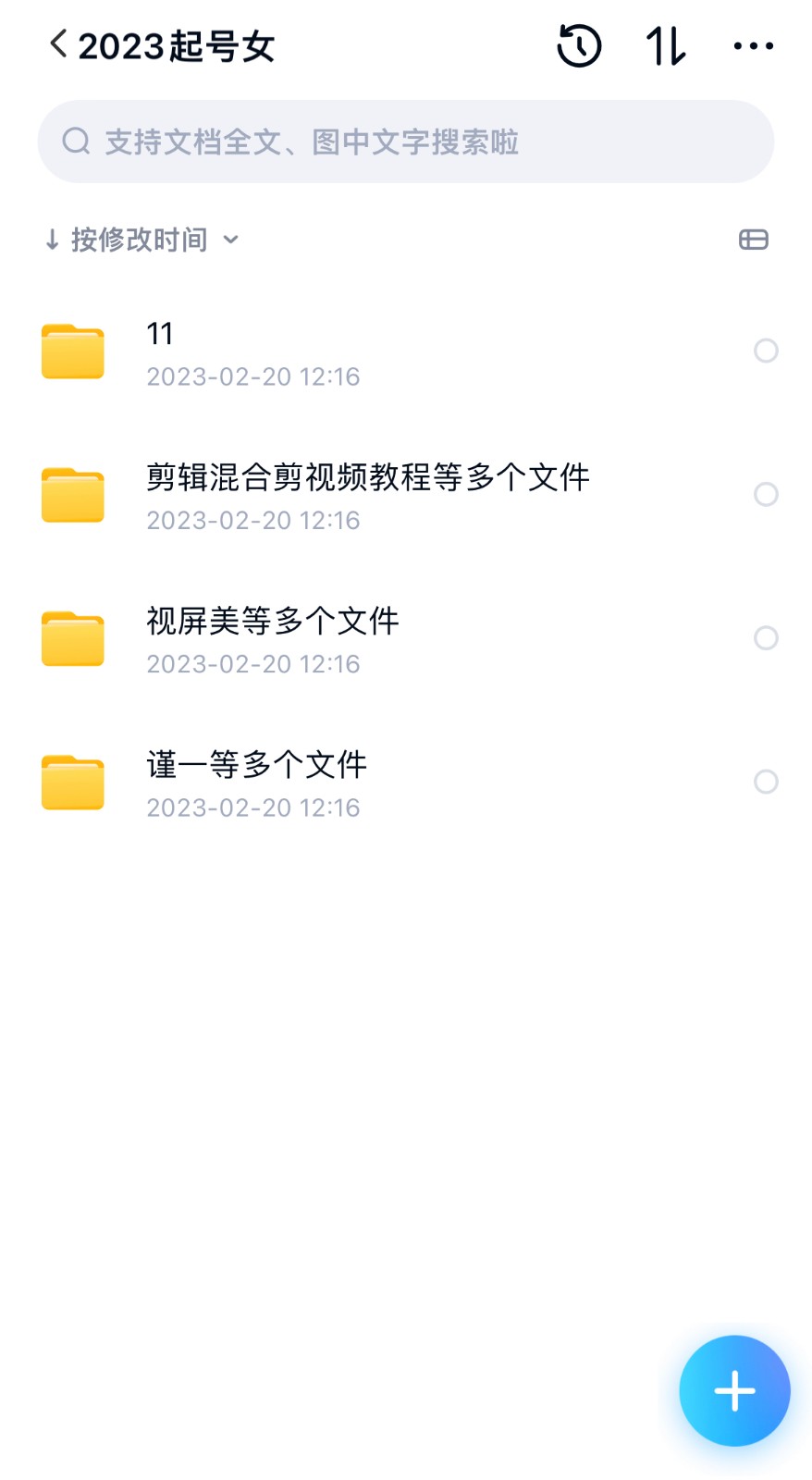Viewport: 812px width, 1480px height.
Task: Open the chevron next to 按修改时间
Action: [x=230, y=240]
